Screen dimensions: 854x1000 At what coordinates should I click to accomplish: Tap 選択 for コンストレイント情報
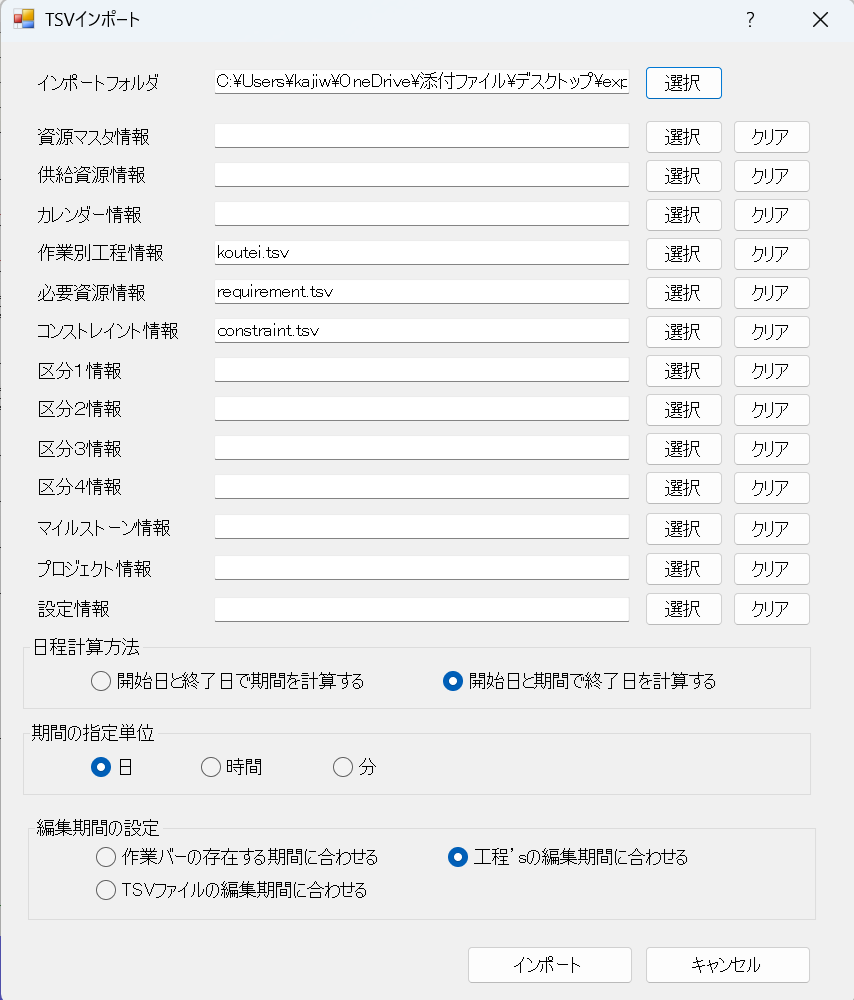click(x=683, y=332)
